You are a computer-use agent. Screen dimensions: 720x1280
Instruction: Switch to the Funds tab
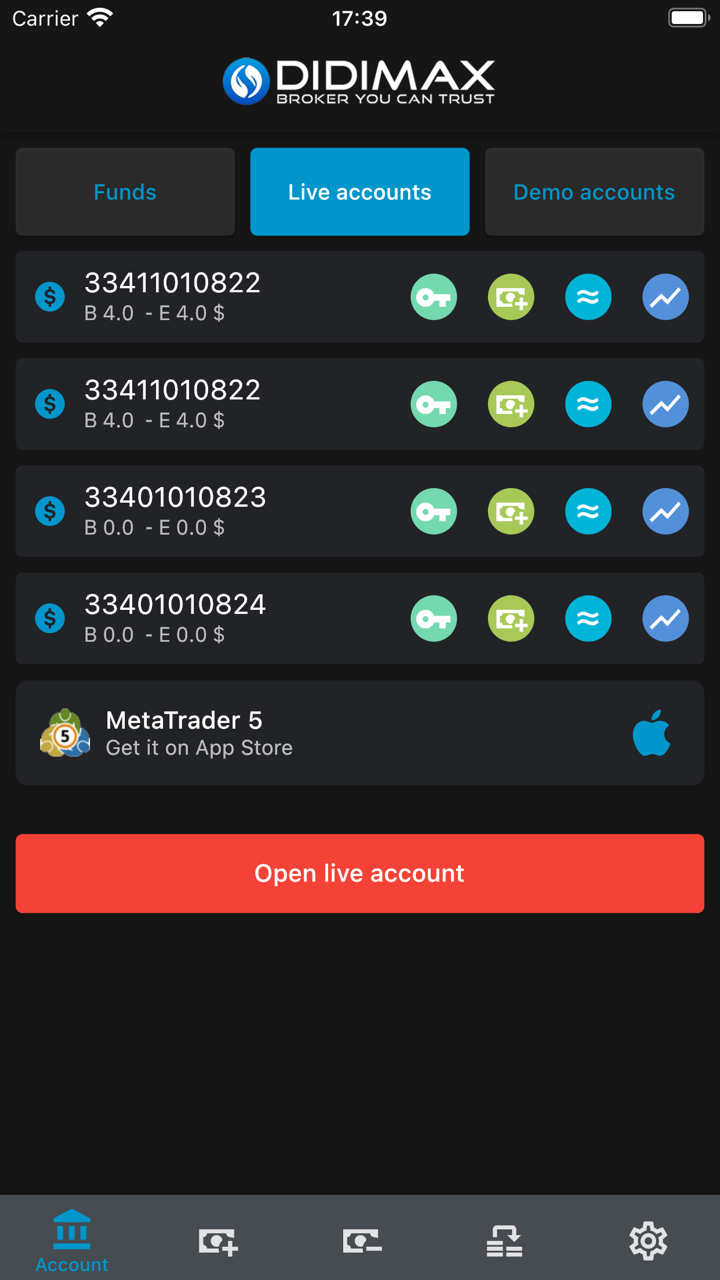(125, 192)
